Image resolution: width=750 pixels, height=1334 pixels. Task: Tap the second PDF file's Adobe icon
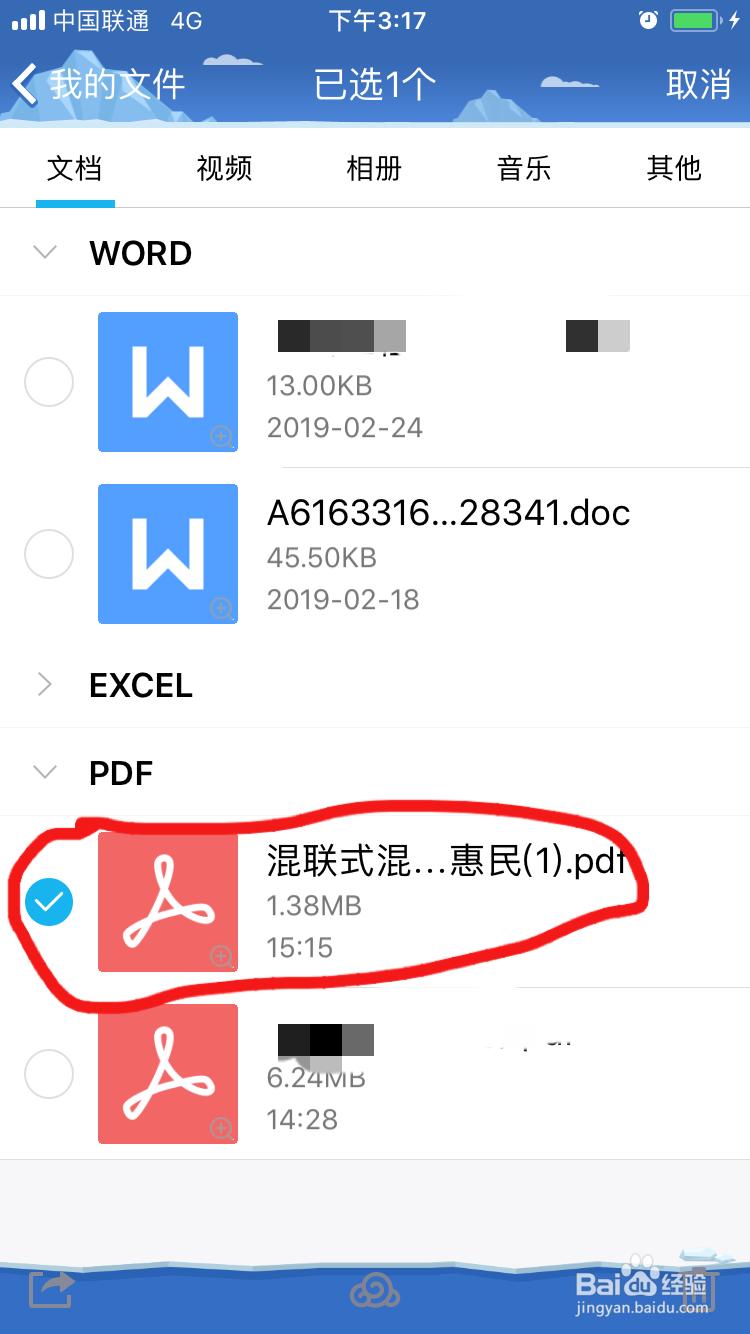point(167,1073)
